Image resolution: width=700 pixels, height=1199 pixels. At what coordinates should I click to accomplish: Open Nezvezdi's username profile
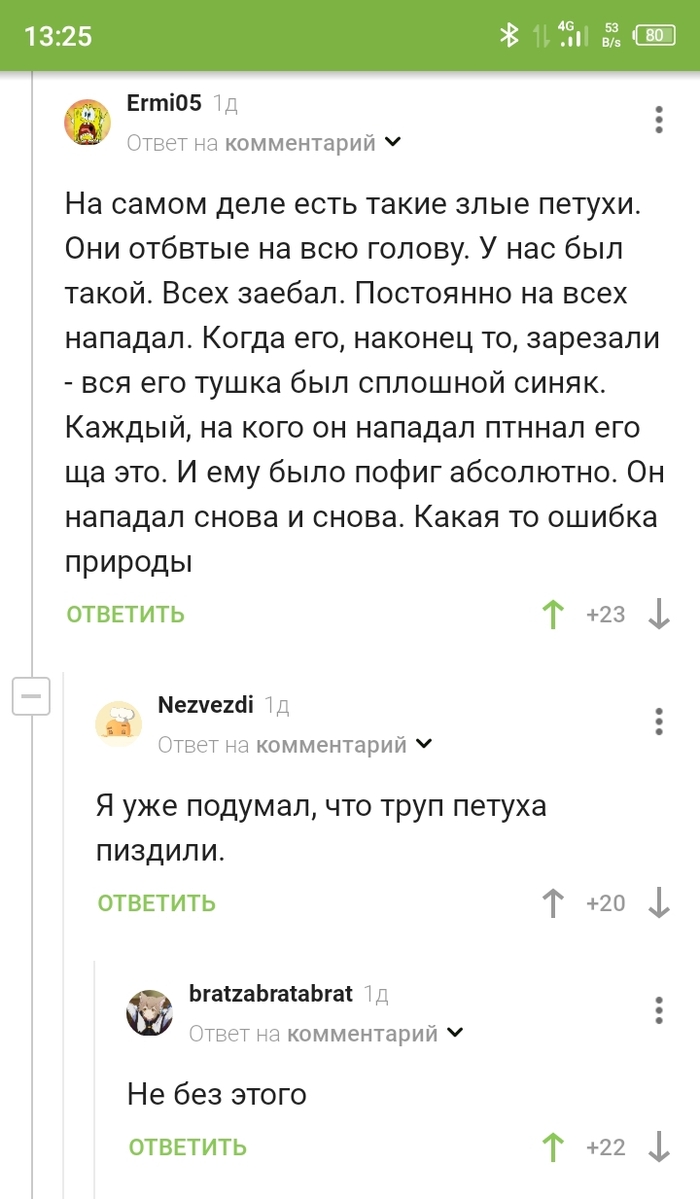205,704
